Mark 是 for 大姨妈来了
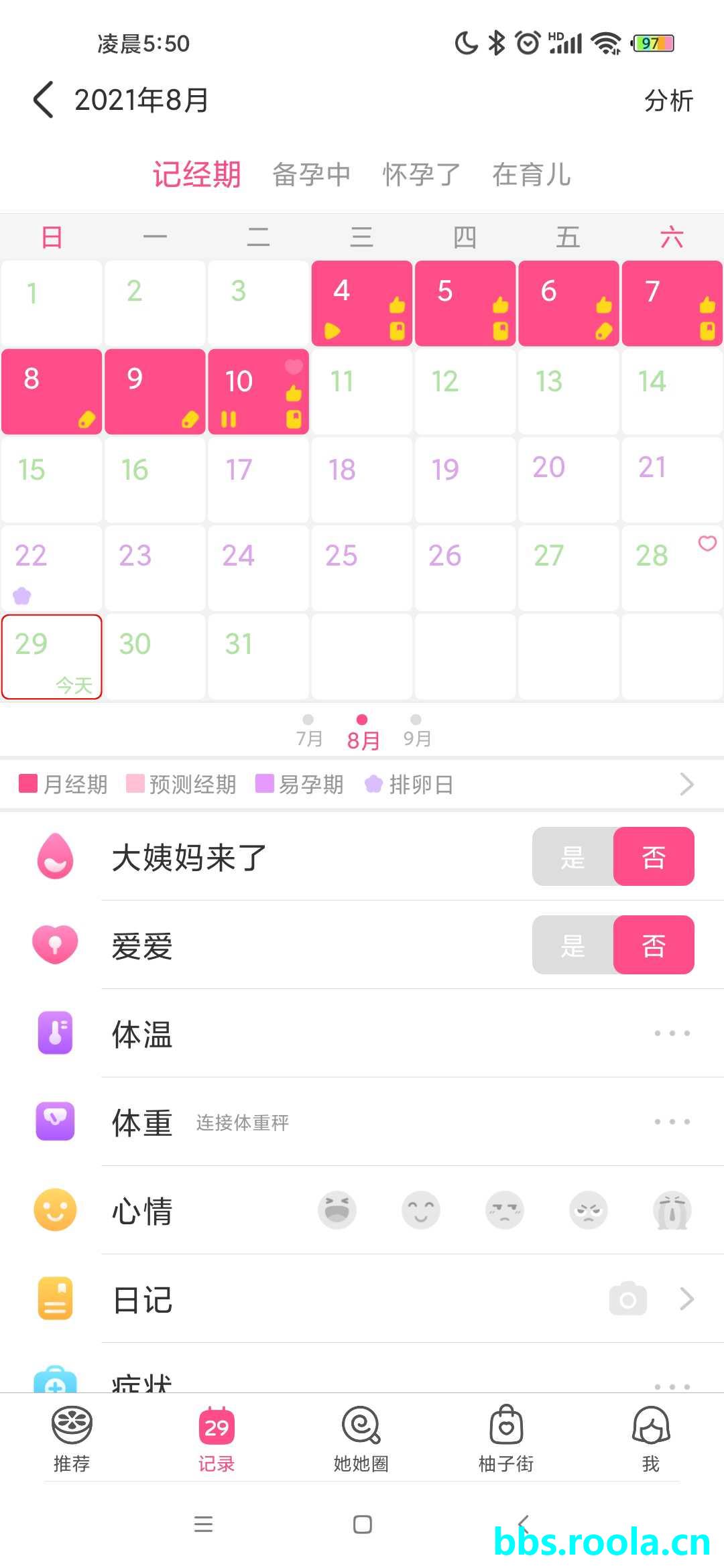 pyautogui.click(x=573, y=857)
